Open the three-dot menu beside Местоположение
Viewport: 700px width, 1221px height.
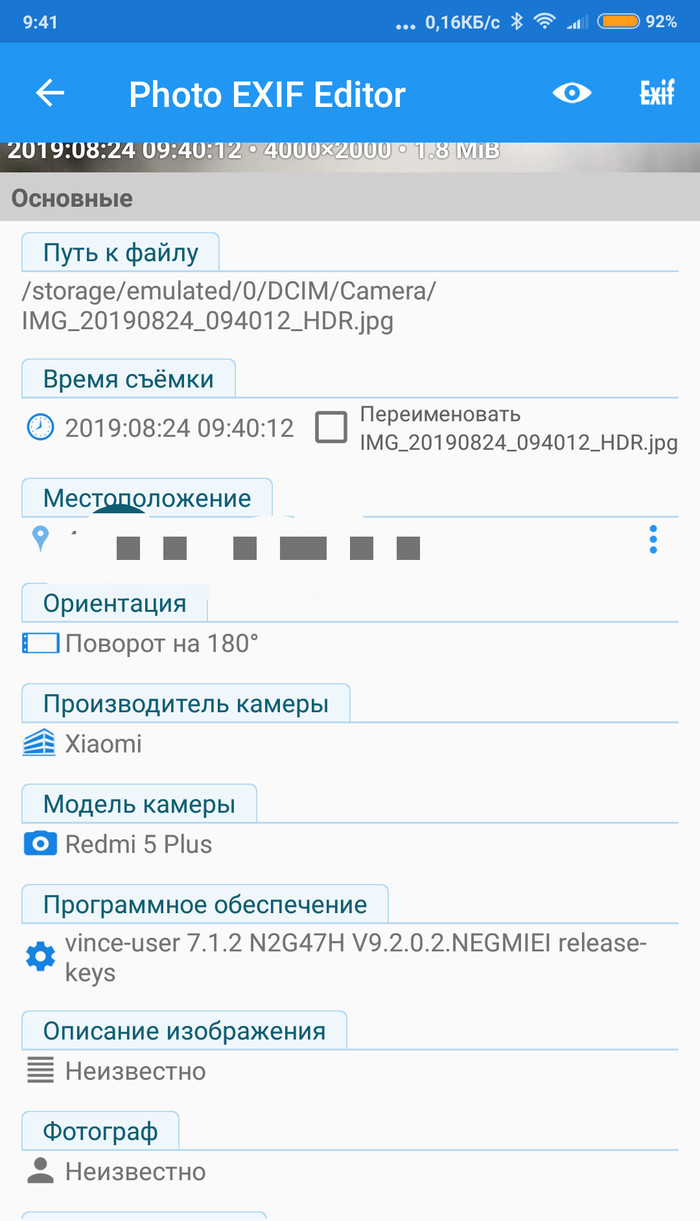(653, 539)
